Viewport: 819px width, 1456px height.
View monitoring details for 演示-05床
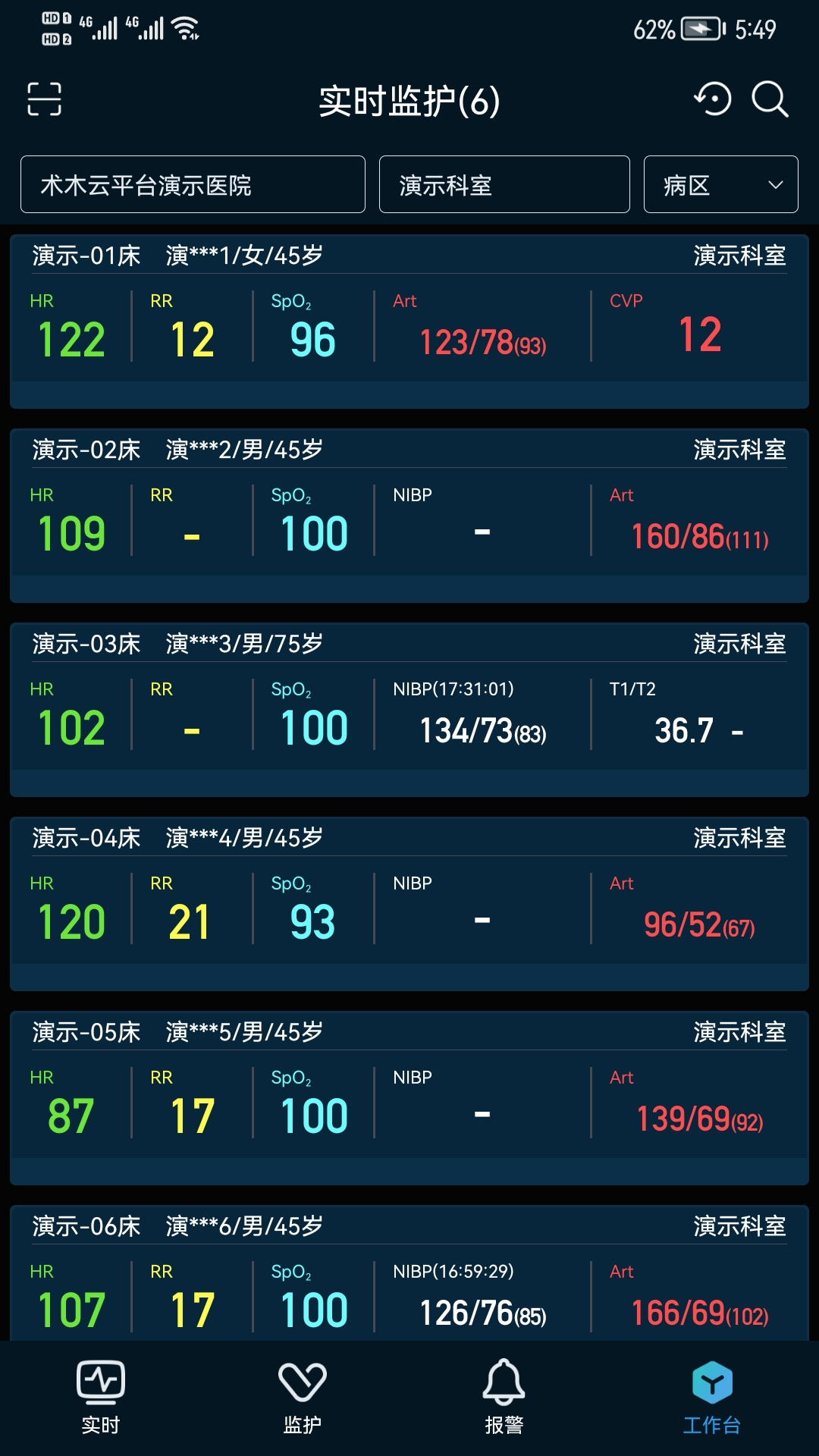click(x=409, y=1099)
